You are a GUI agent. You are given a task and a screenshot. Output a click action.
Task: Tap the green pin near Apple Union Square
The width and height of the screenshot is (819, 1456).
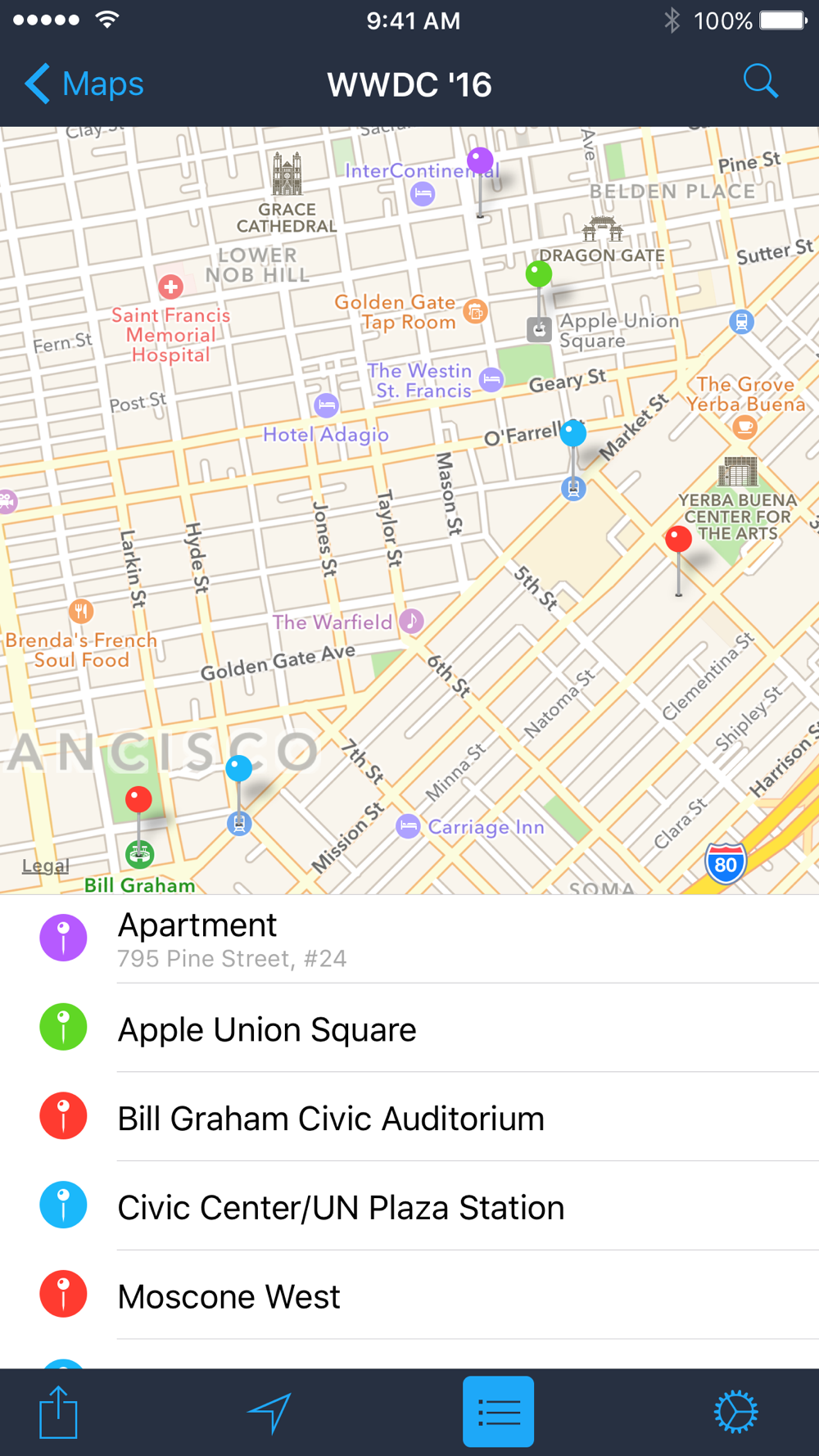[x=538, y=274]
